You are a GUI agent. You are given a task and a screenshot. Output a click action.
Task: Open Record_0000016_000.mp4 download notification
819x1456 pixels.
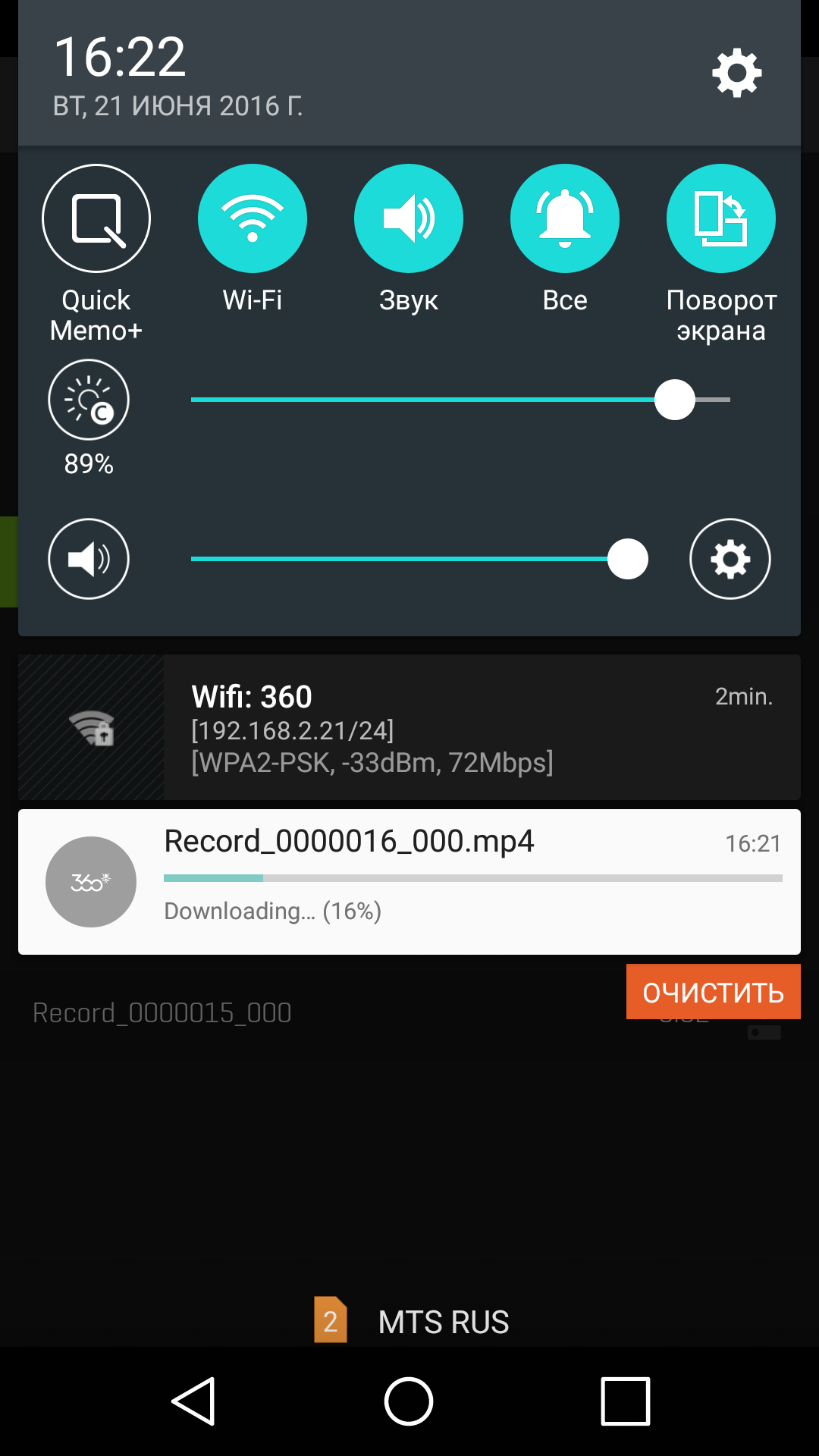(409, 882)
